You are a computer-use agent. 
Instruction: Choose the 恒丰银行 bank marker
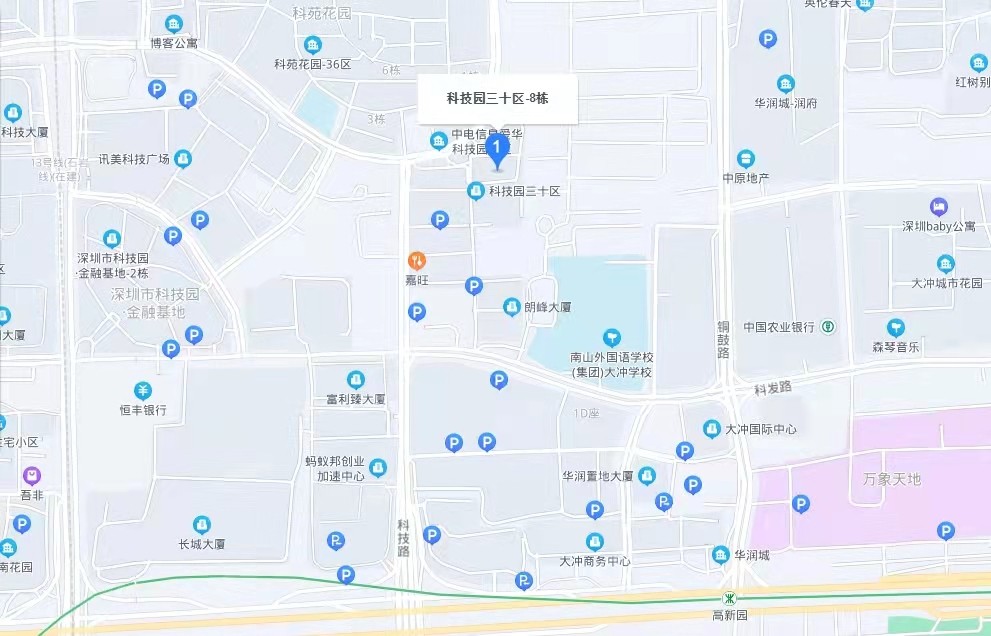(x=143, y=390)
